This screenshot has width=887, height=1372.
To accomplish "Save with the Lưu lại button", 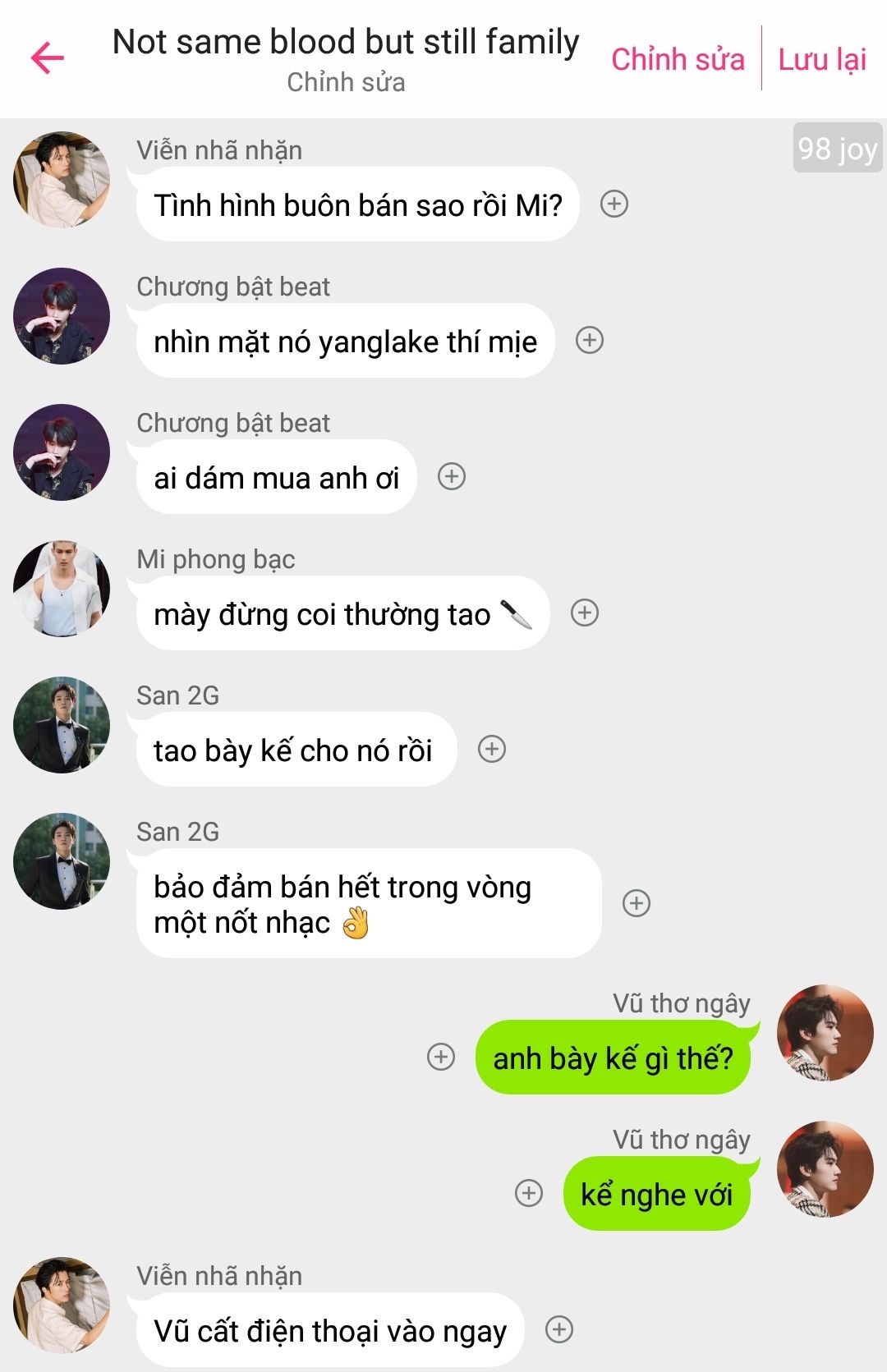I will point(822,59).
